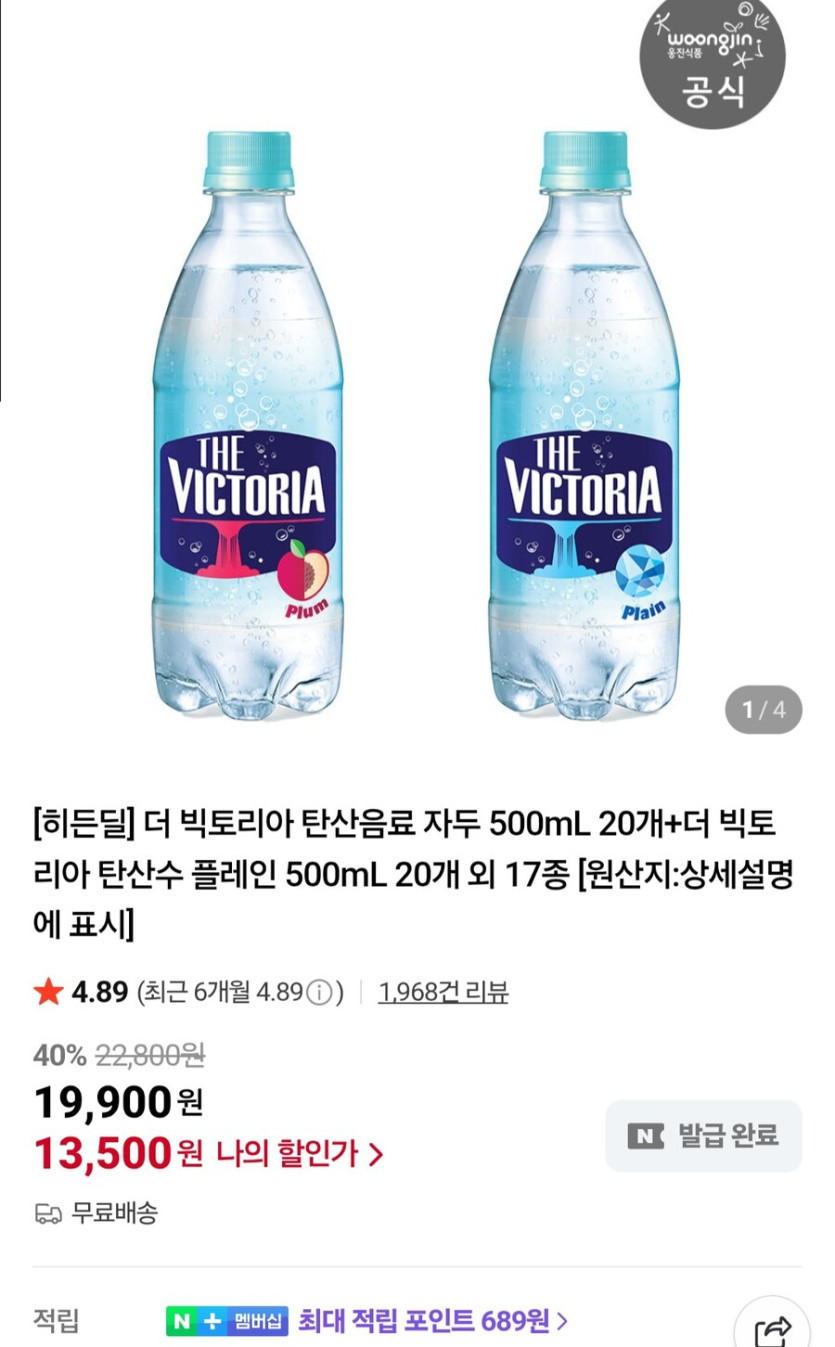Click the 나의 할인가 discount link
The height and width of the screenshot is (1347, 835).
(290, 1152)
